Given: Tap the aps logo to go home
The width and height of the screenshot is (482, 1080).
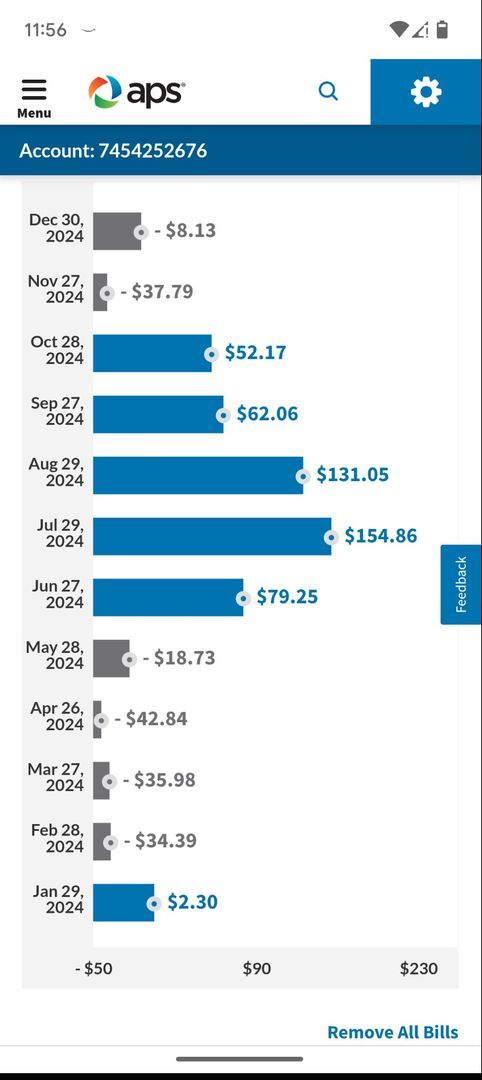Looking at the screenshot, I should pyautogui.click(x=136, y=92).
